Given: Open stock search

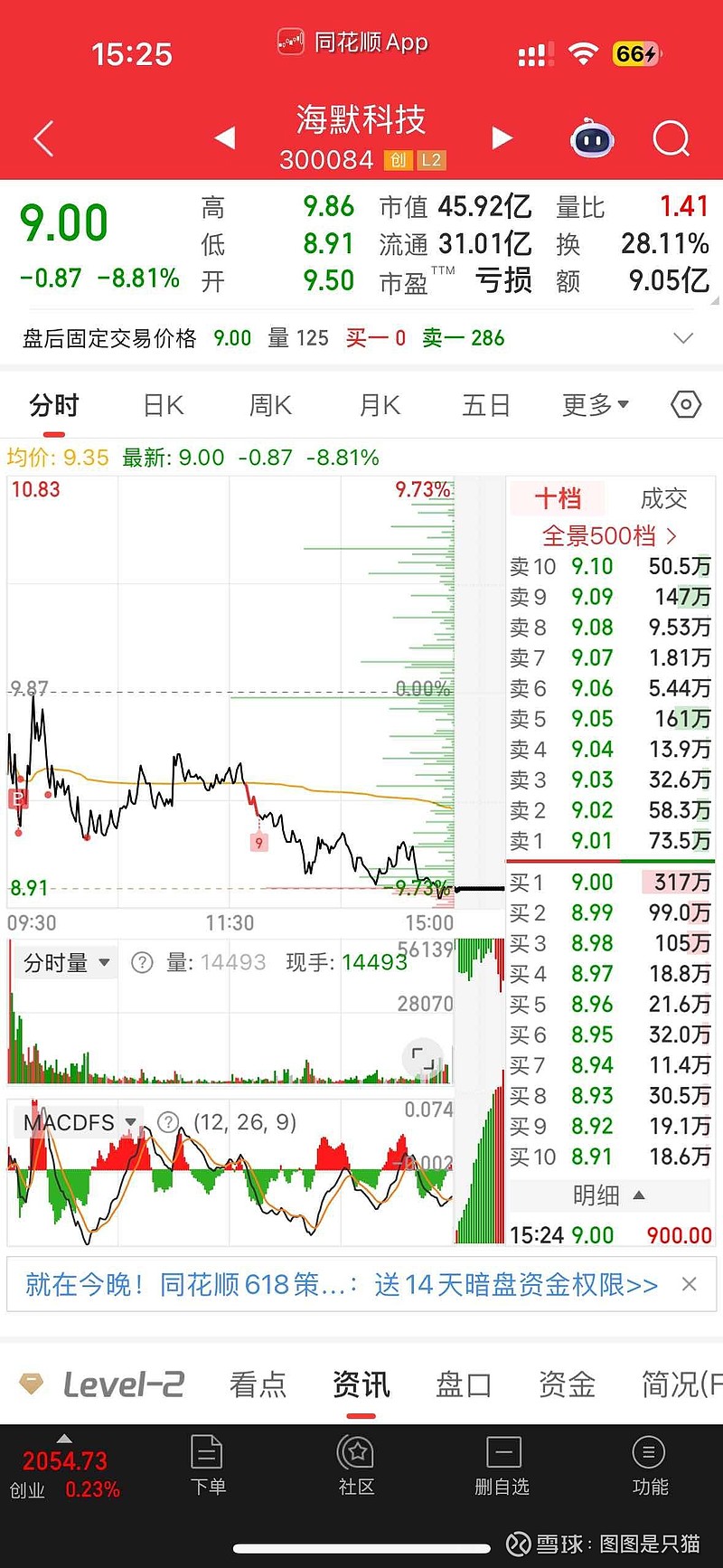Looking at the screenshot, I should click(x=671, y=138).
